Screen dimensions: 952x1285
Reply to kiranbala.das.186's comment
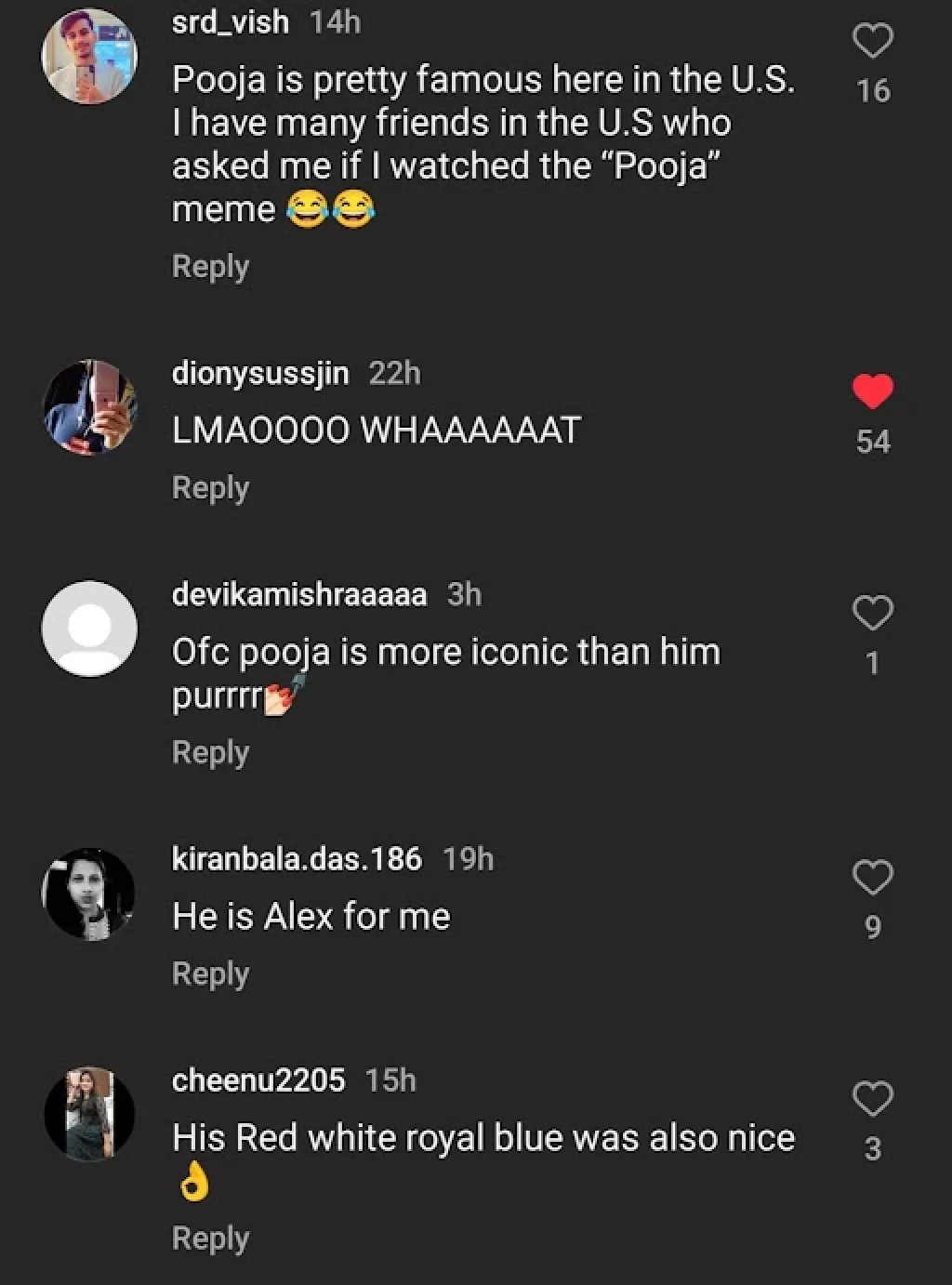point(210,974)
